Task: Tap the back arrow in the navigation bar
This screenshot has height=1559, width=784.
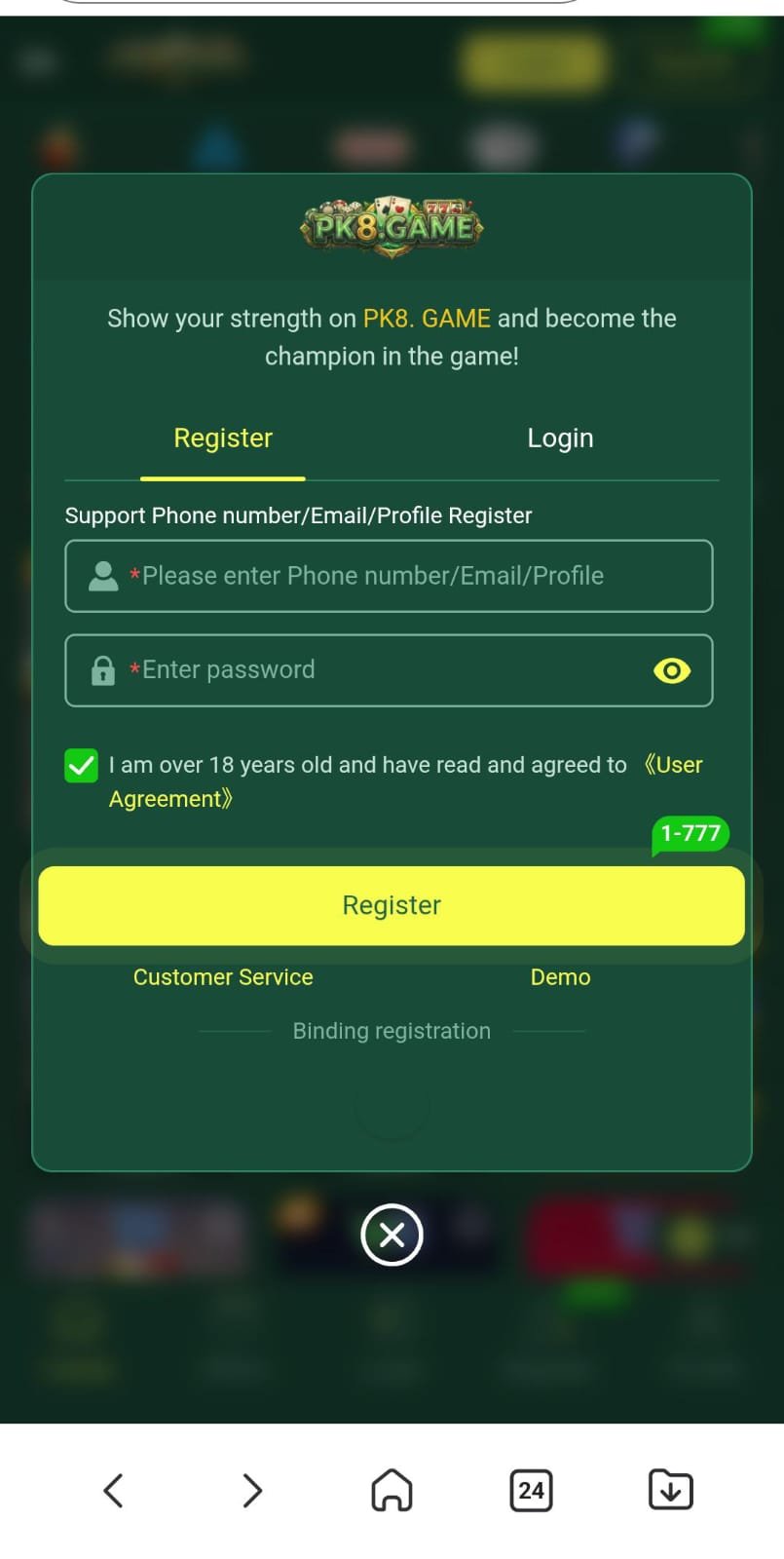Action: [x=113, y=1490]
